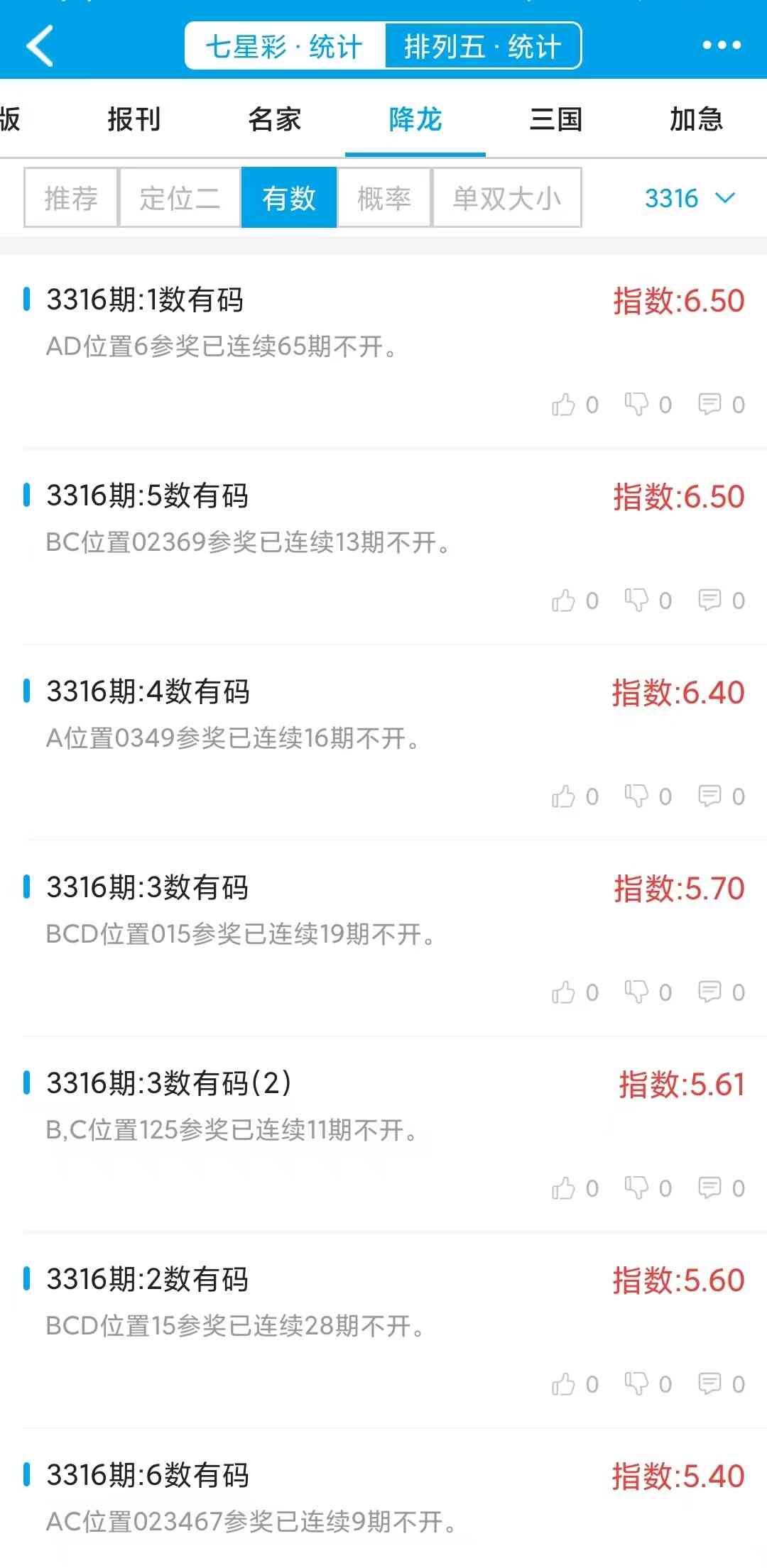
Task: Go back using the header arrow
Action: (x=40, y=45)
